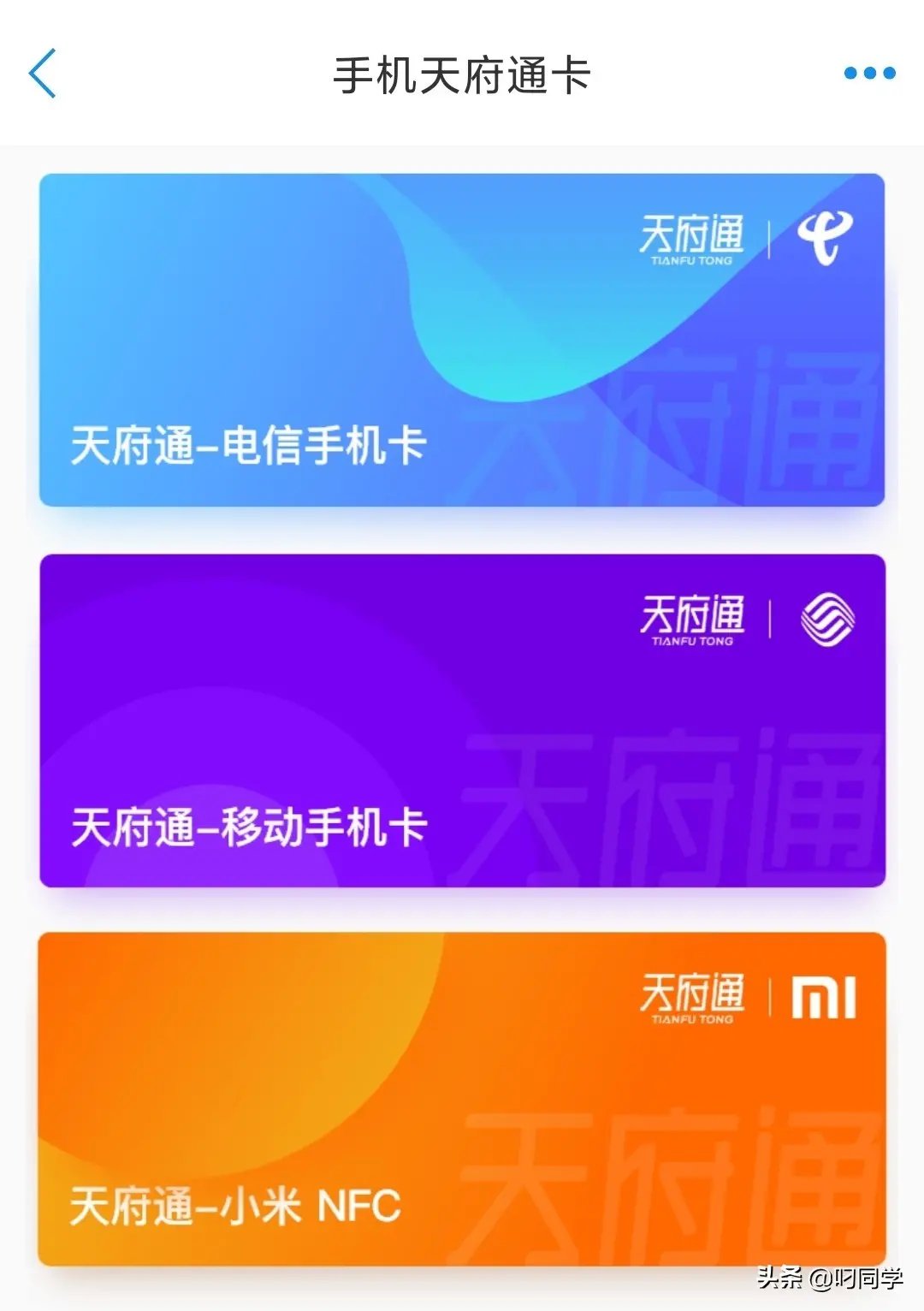Open the three-dot more options menu

[869, 74]
